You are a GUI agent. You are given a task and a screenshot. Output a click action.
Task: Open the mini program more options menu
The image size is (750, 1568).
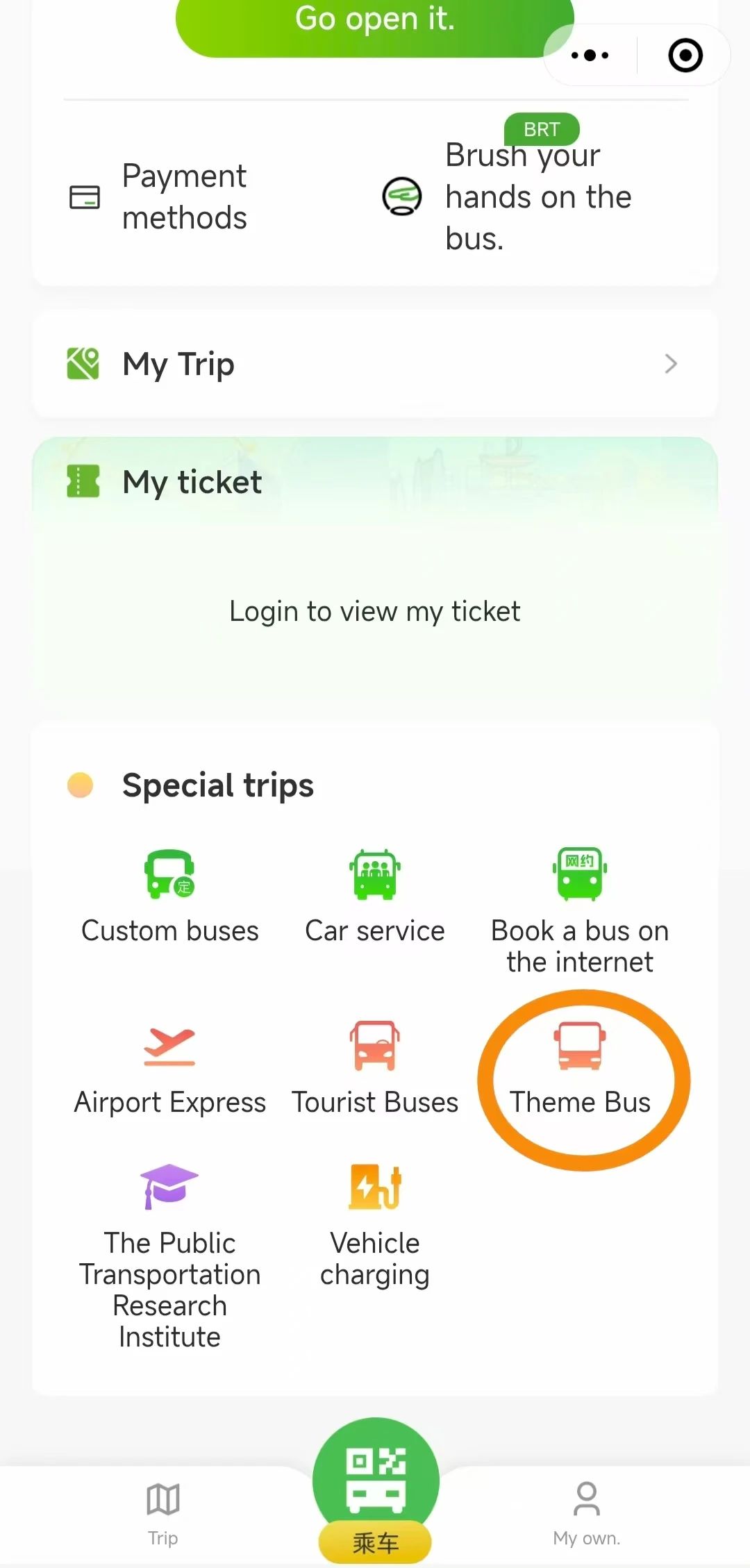tap(590, 56)
